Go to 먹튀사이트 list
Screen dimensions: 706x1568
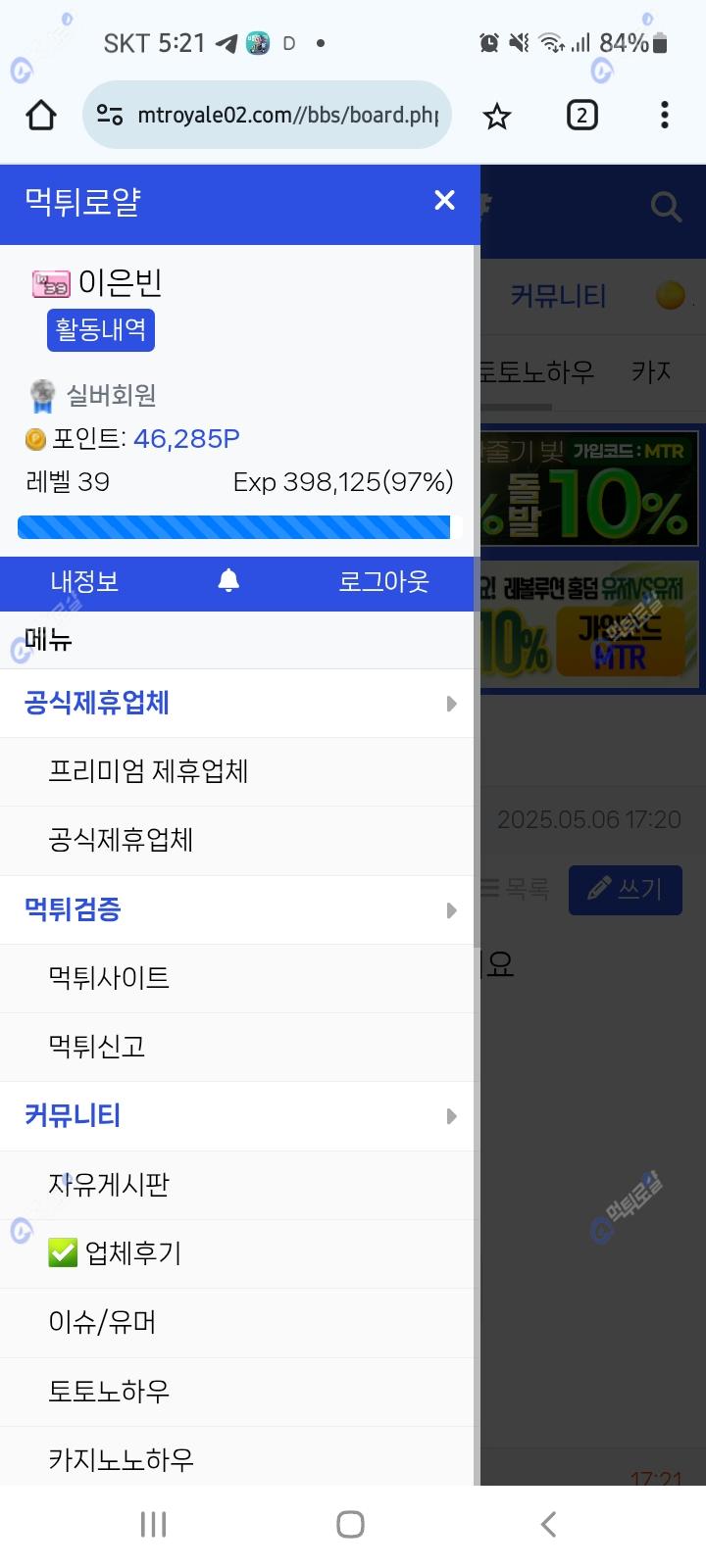click(109, 978)
